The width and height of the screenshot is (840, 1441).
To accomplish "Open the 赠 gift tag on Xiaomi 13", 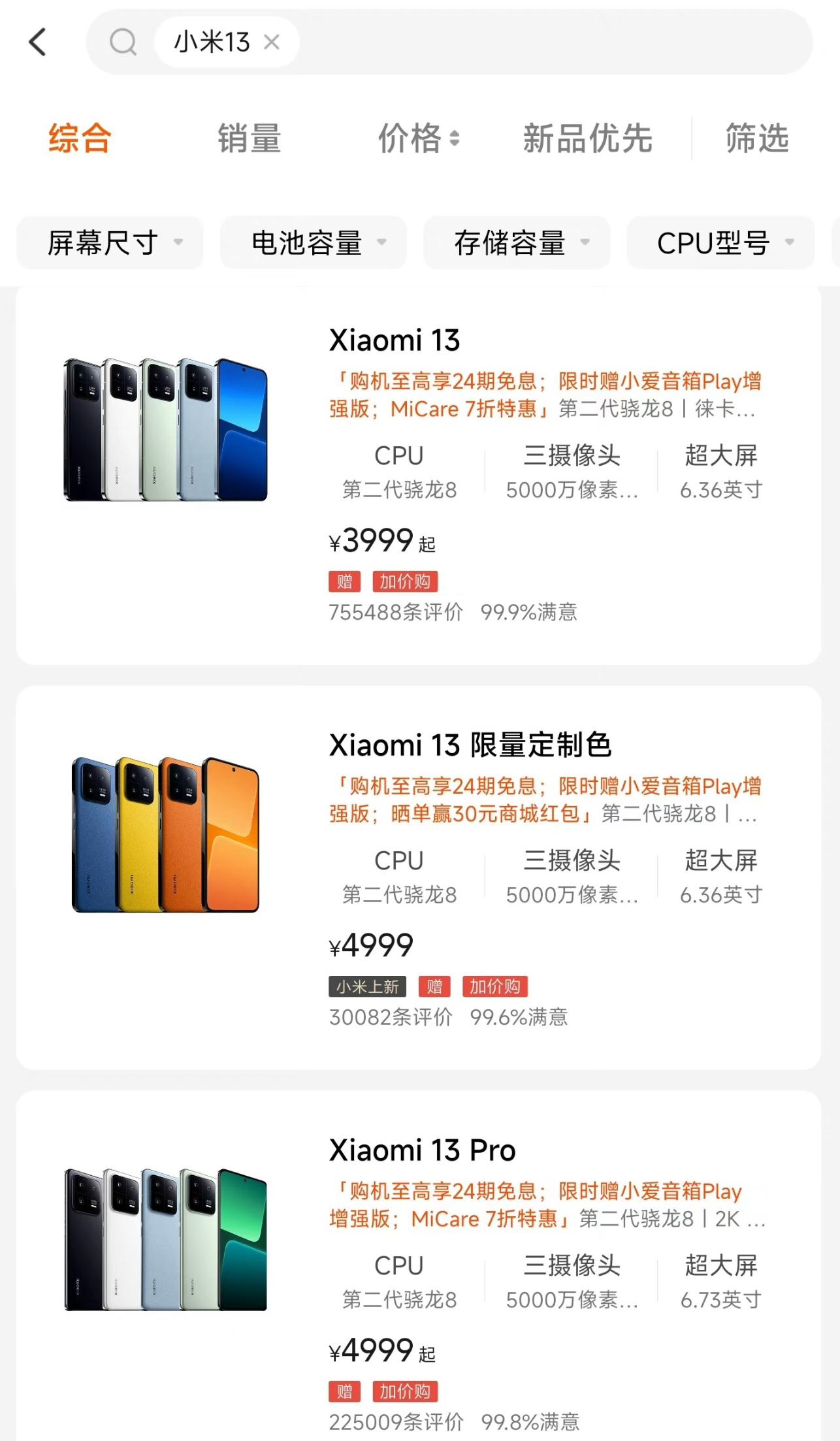I will click(x=343, y=581).
